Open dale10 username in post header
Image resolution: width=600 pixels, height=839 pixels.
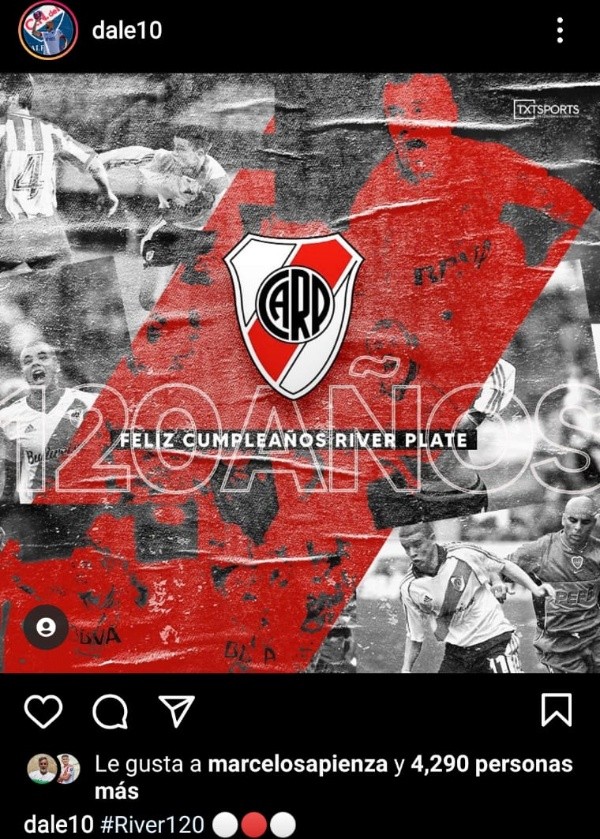(126, 30)
